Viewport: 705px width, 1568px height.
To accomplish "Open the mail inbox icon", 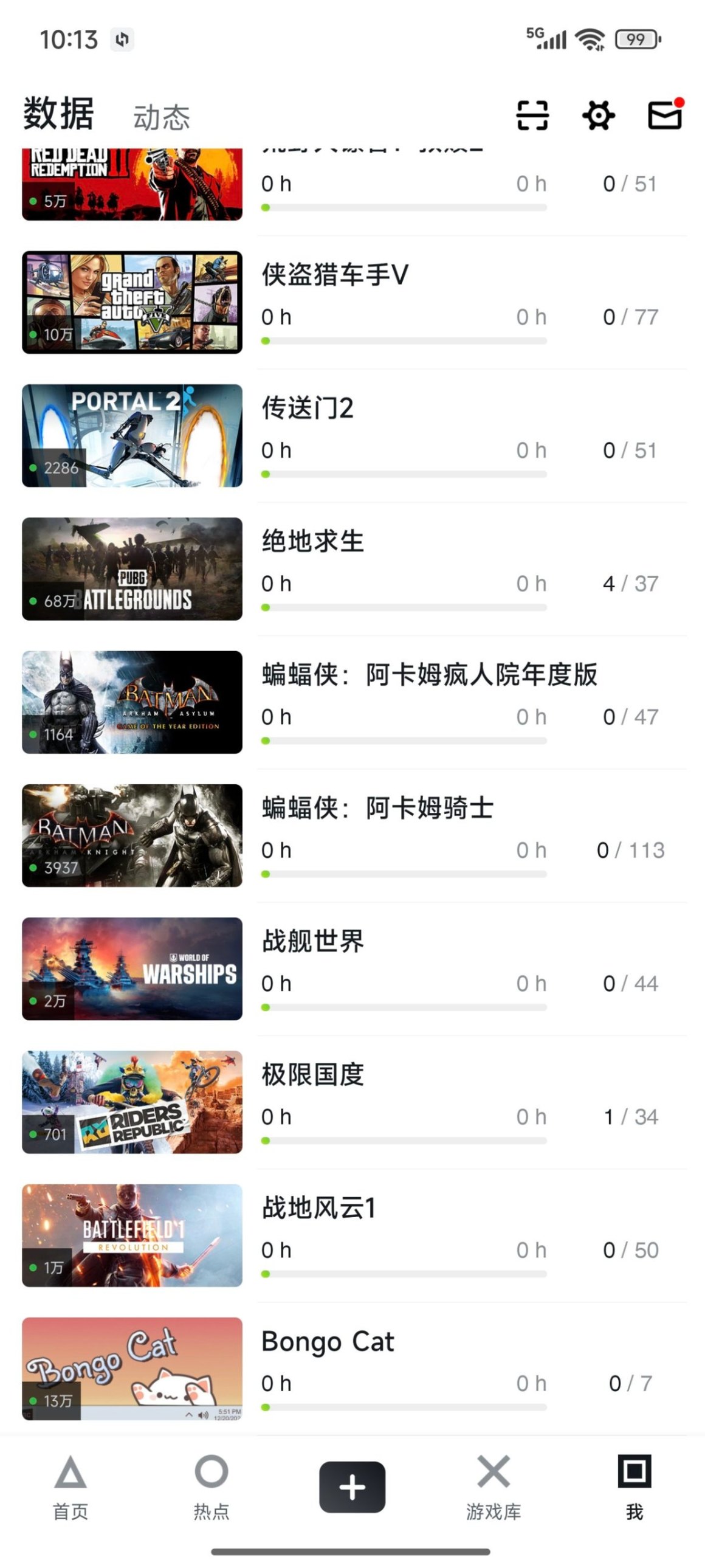I will [664, 115].
